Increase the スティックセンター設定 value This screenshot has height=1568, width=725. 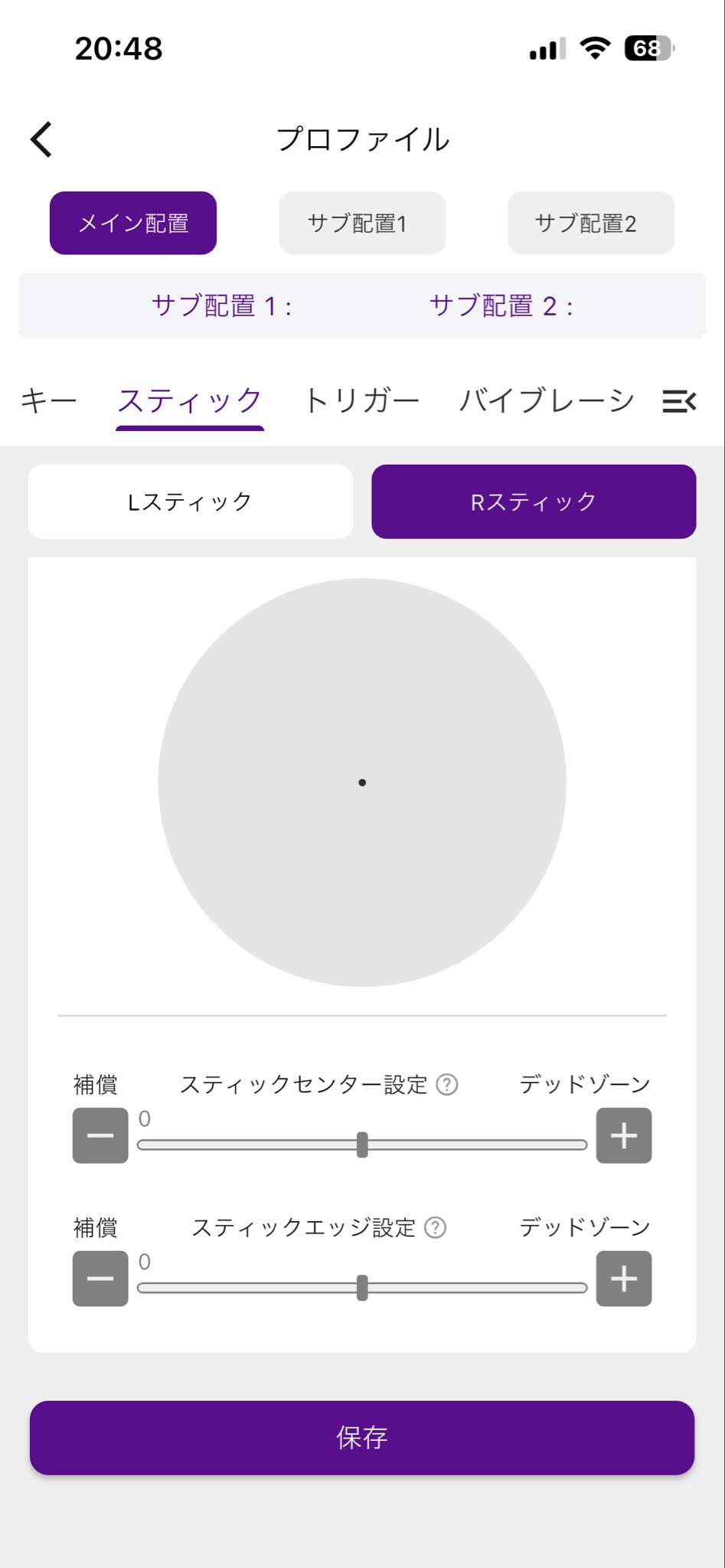624,1135
